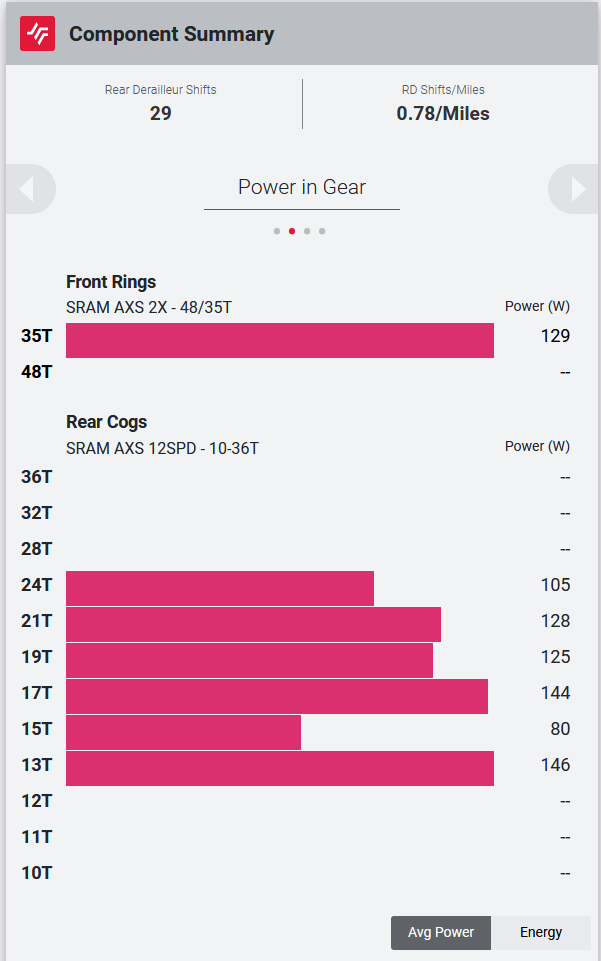Go to the previous chart with left arrow
The height and width of the screenshot is (961, 601).
pos(27,188)
